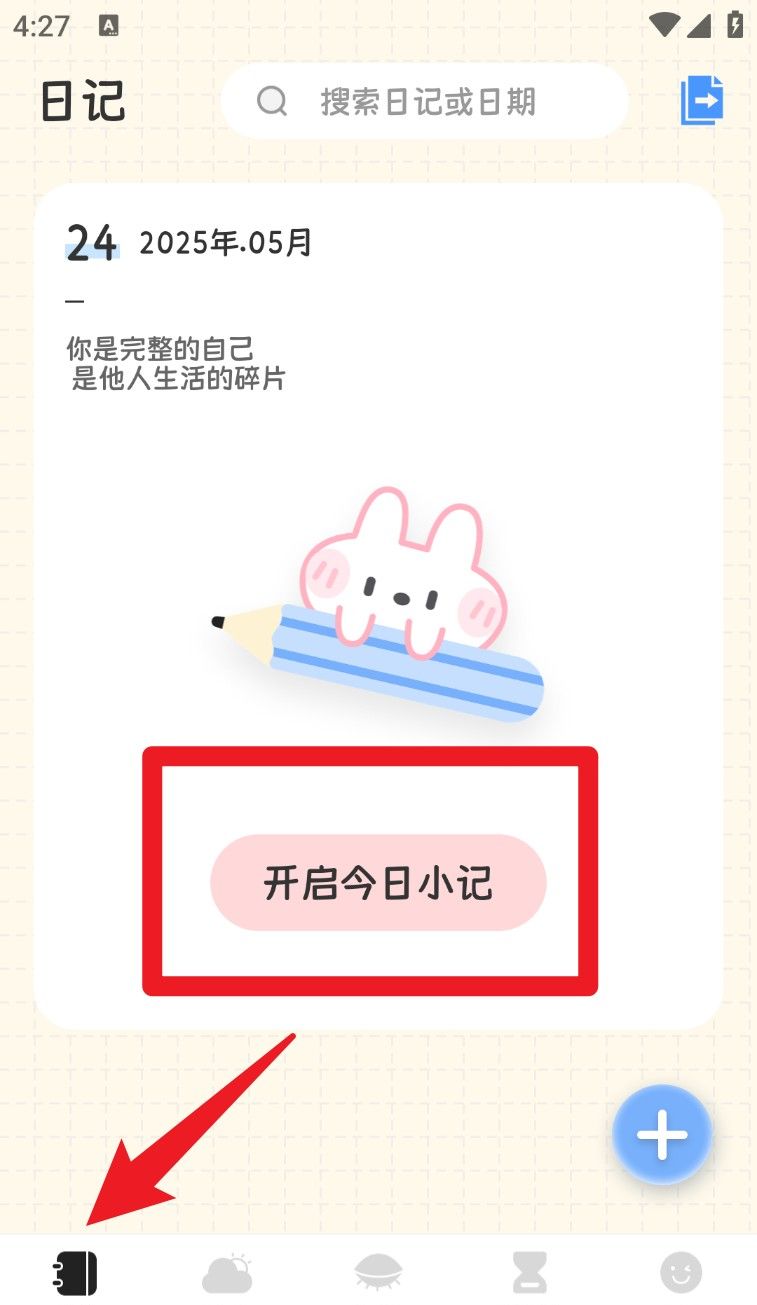The width and height of the screenshot is (757, 1305).
Task: Open the blue export icon
Action: [x=702, y=101]
